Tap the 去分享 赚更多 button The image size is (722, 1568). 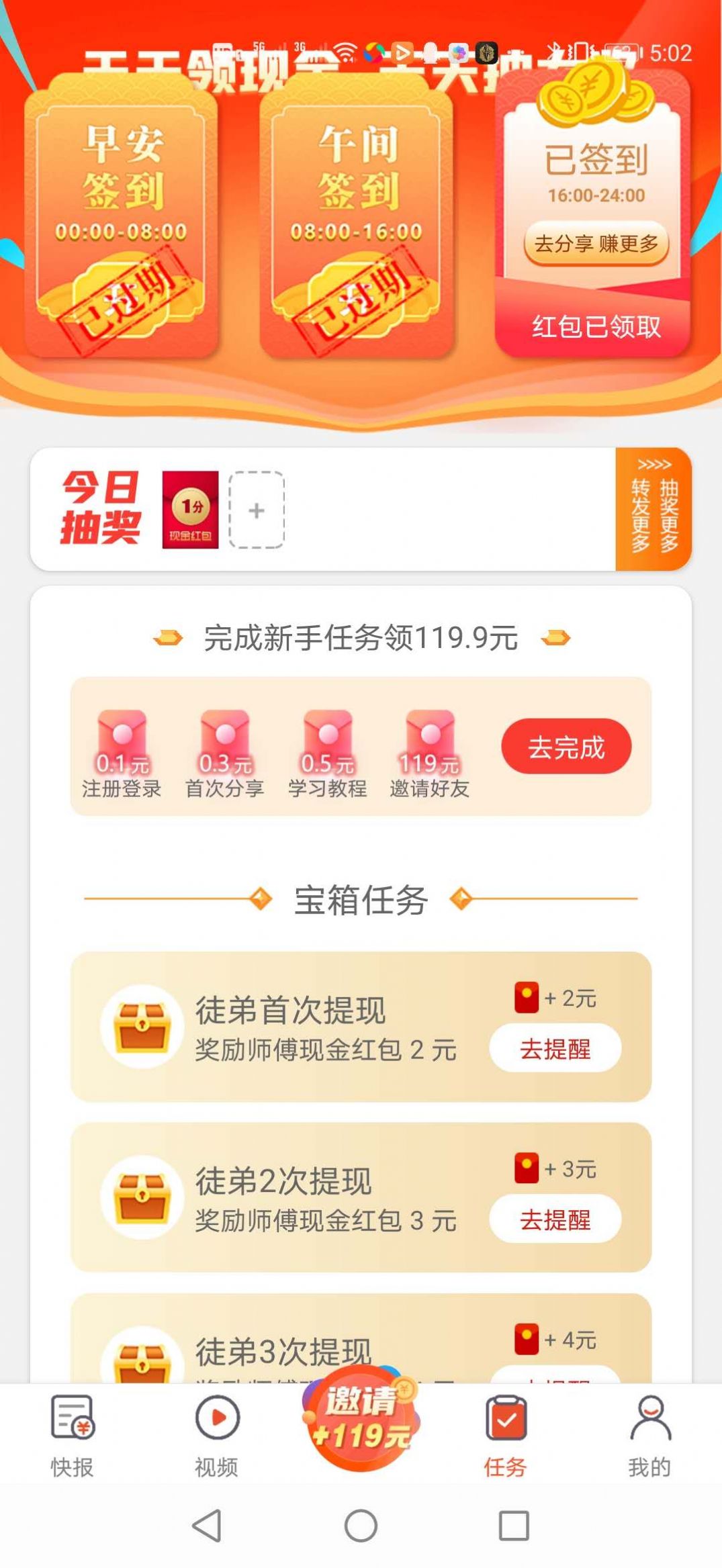(x=596, y=244)
